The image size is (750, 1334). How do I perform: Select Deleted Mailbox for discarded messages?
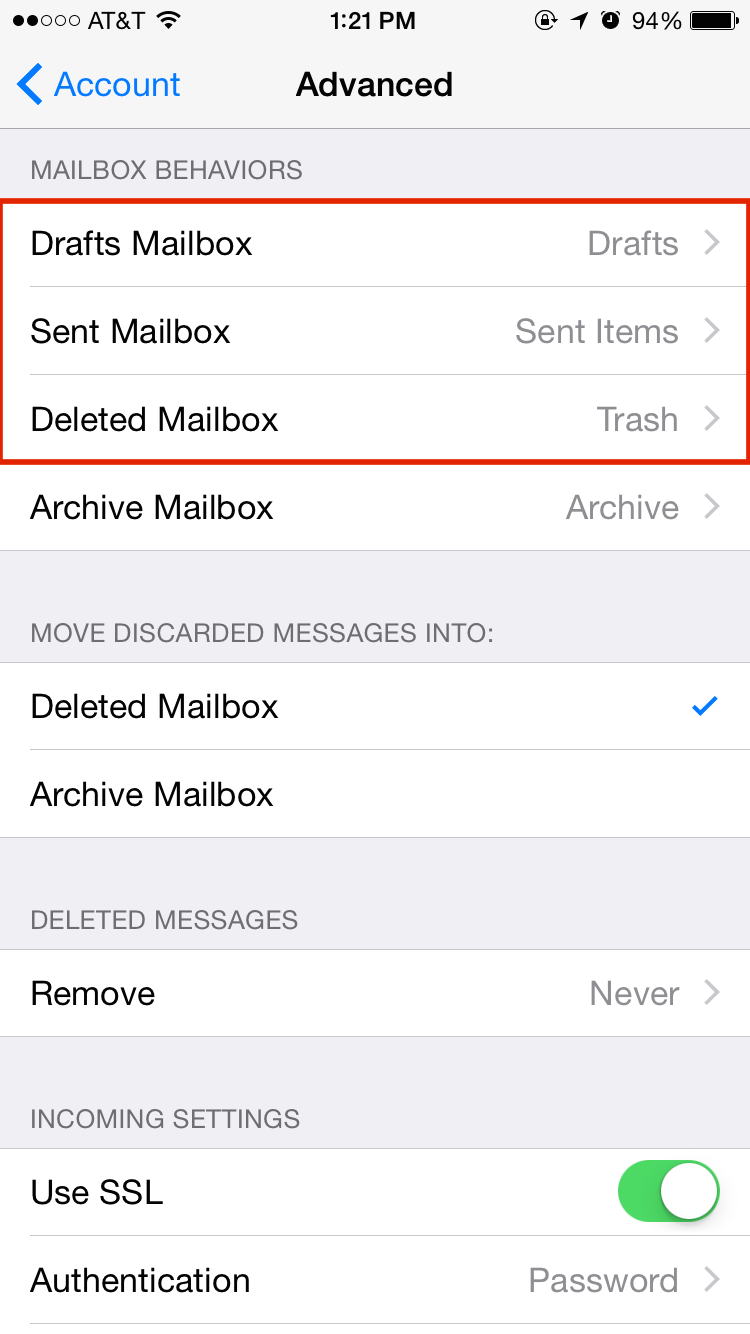point(375,706)
